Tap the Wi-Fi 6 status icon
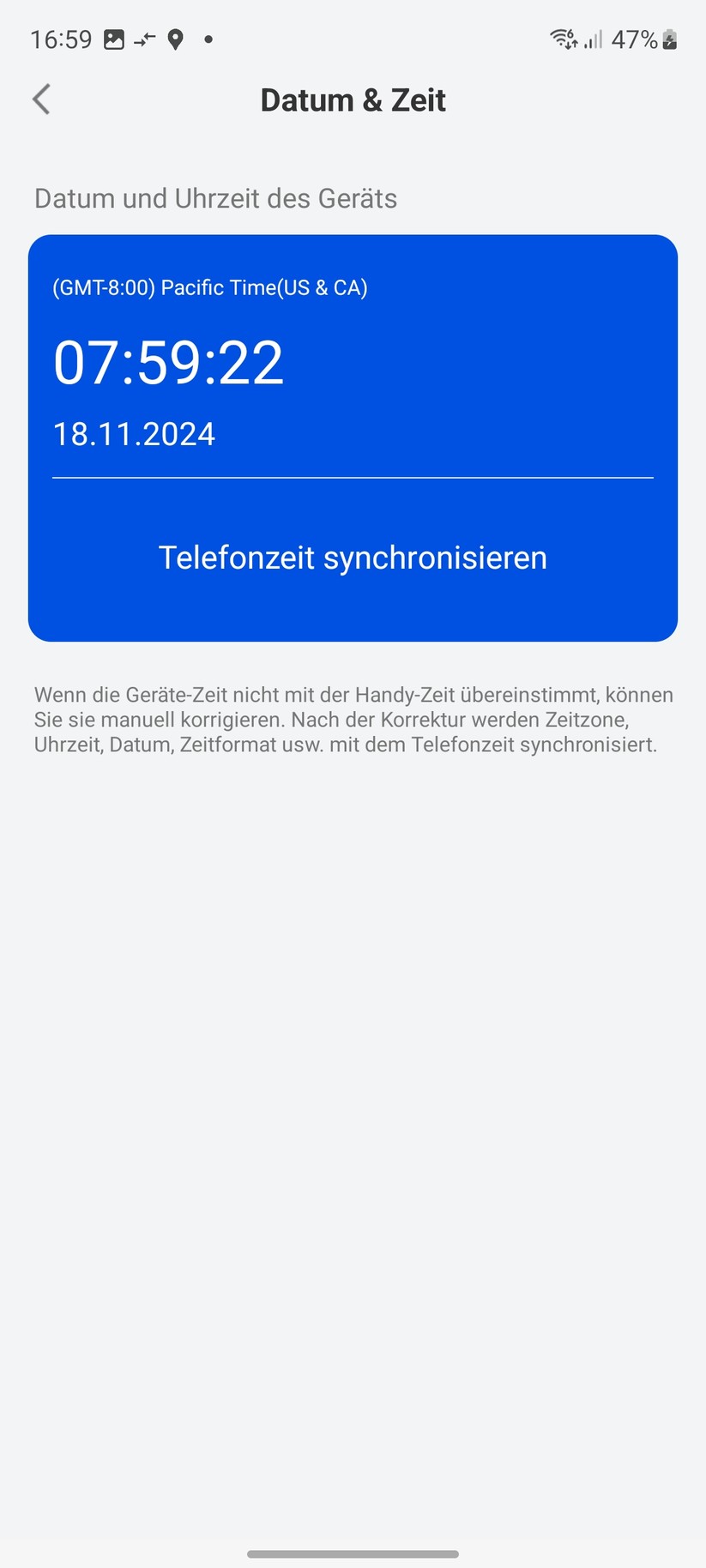This screenshot has height=1568, width=706. tap(562, 39)
